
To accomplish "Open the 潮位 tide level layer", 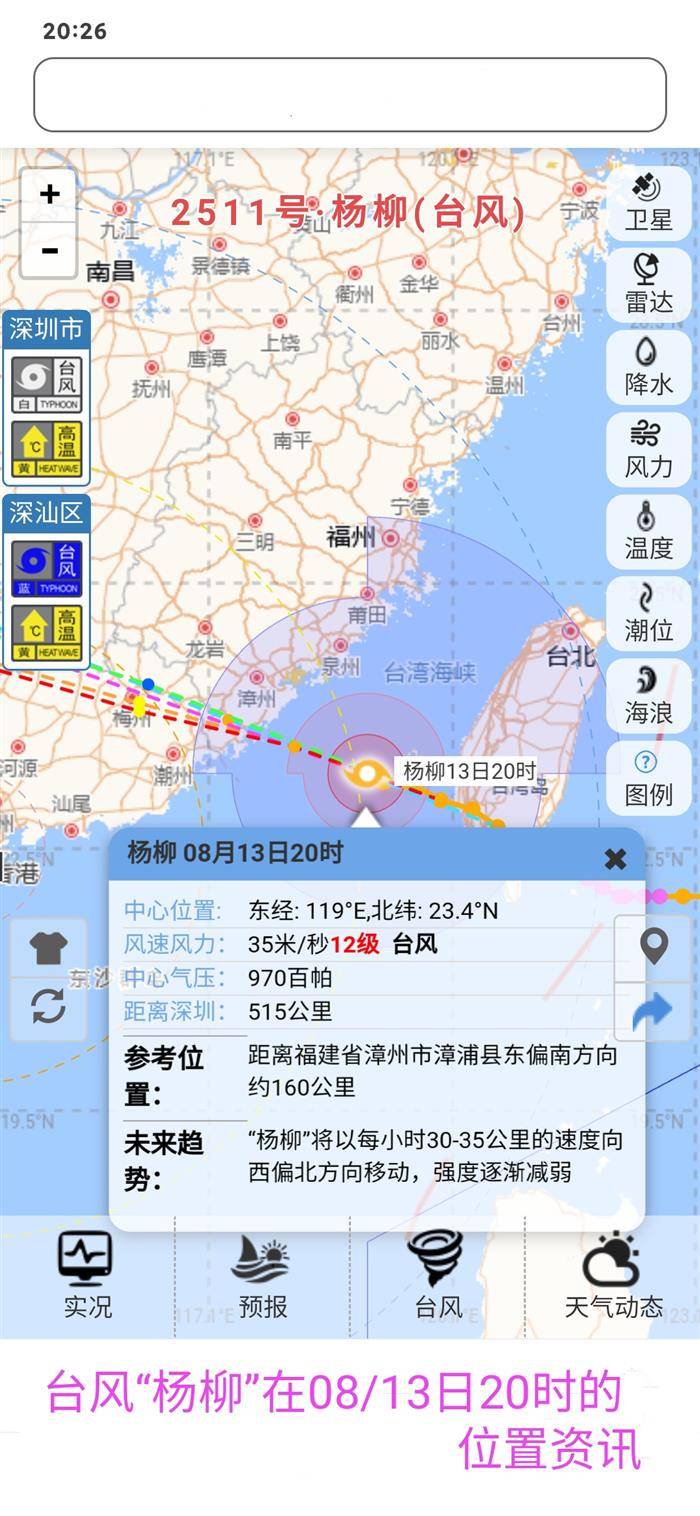I will click(x=648, y=613).
